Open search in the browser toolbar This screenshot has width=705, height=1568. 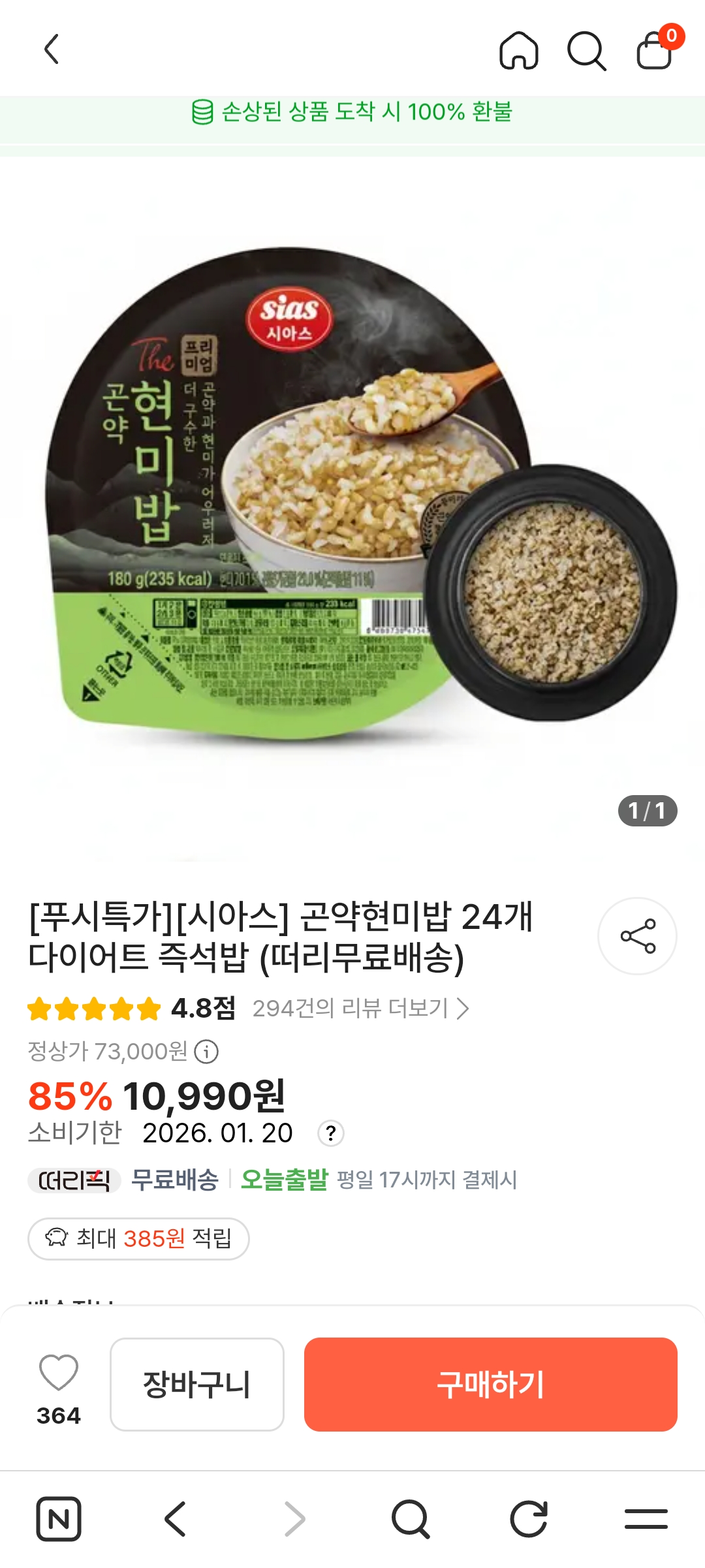[411, 1519]
